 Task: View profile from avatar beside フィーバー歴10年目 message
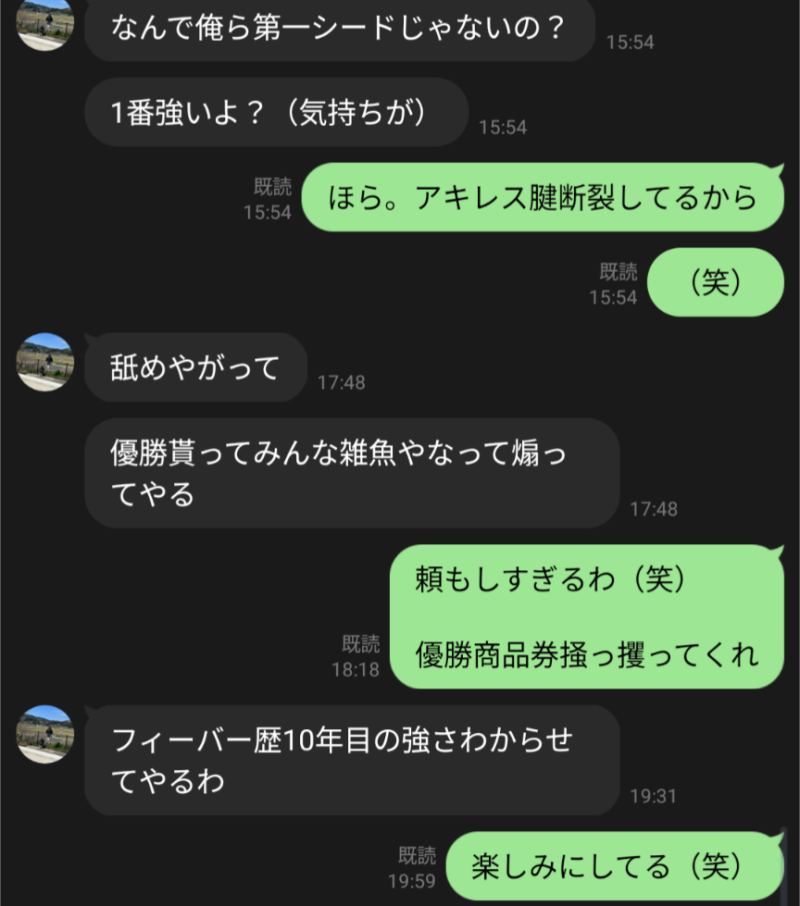tap(45, 734)
